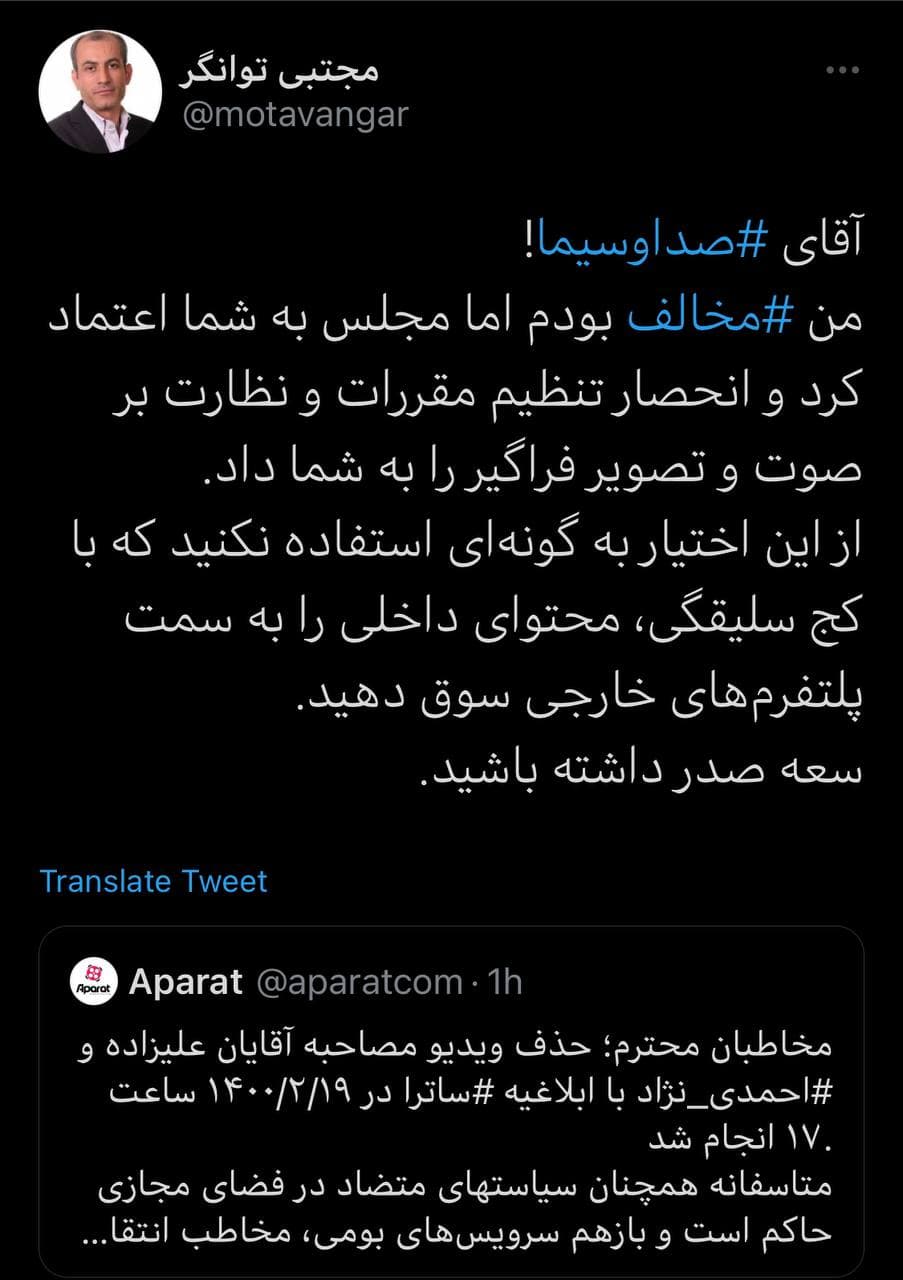Viewport: 903px width, 1280px height.
Task: Open the #مخالف hashtag
Action: click(719, 318)
